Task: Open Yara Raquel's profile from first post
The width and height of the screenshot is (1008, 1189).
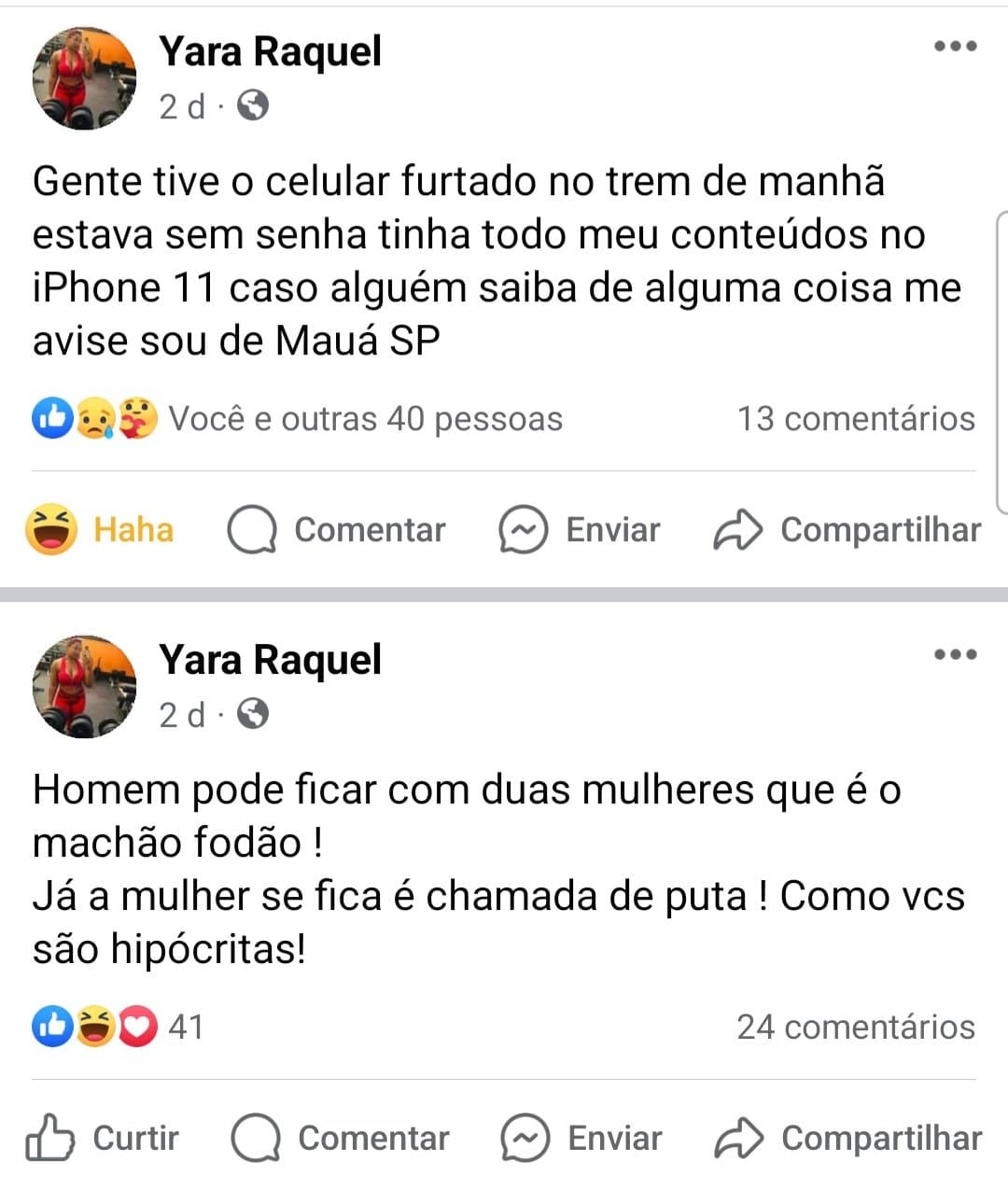Action: pyautogui.click(x=271, y=52)
